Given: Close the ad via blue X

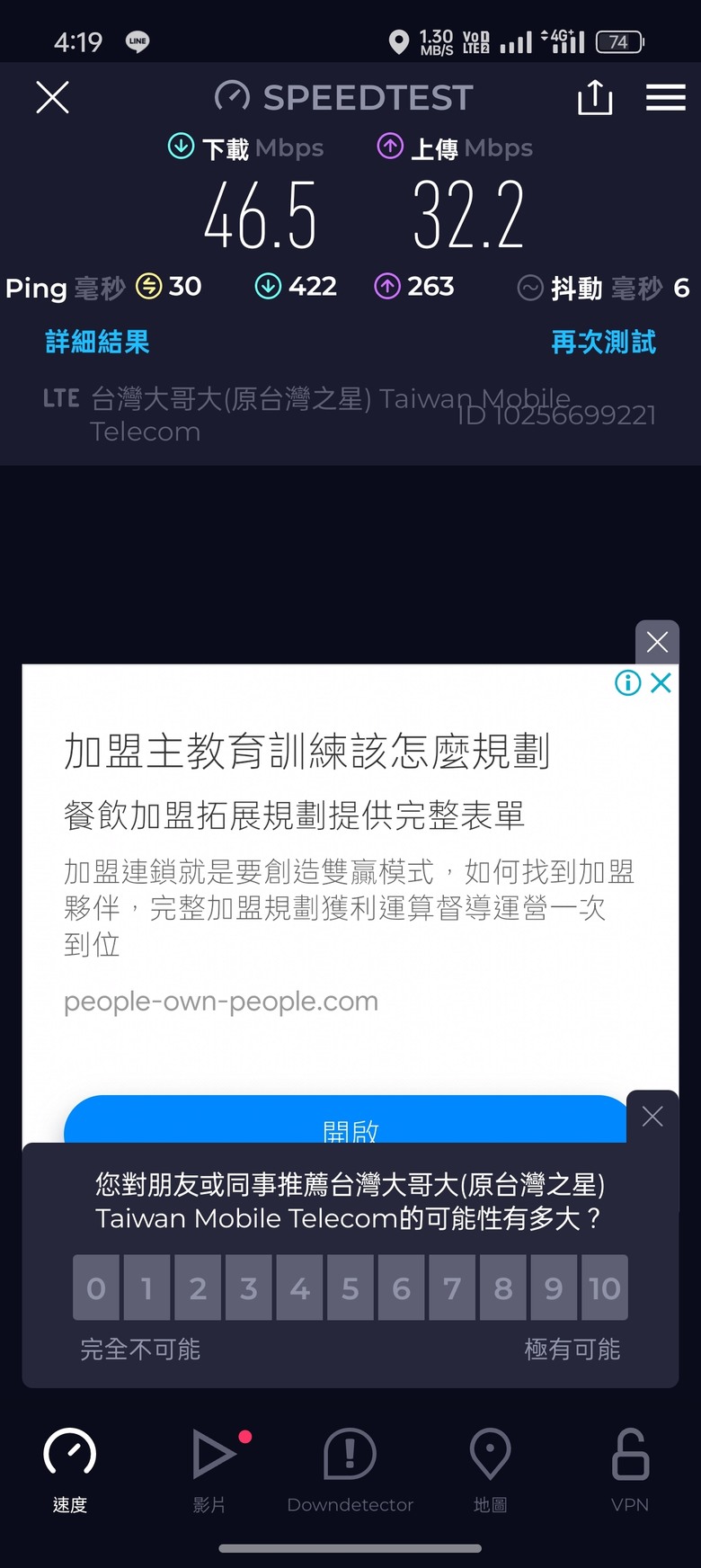Looking at the screenshot, I should click(661, 683).
